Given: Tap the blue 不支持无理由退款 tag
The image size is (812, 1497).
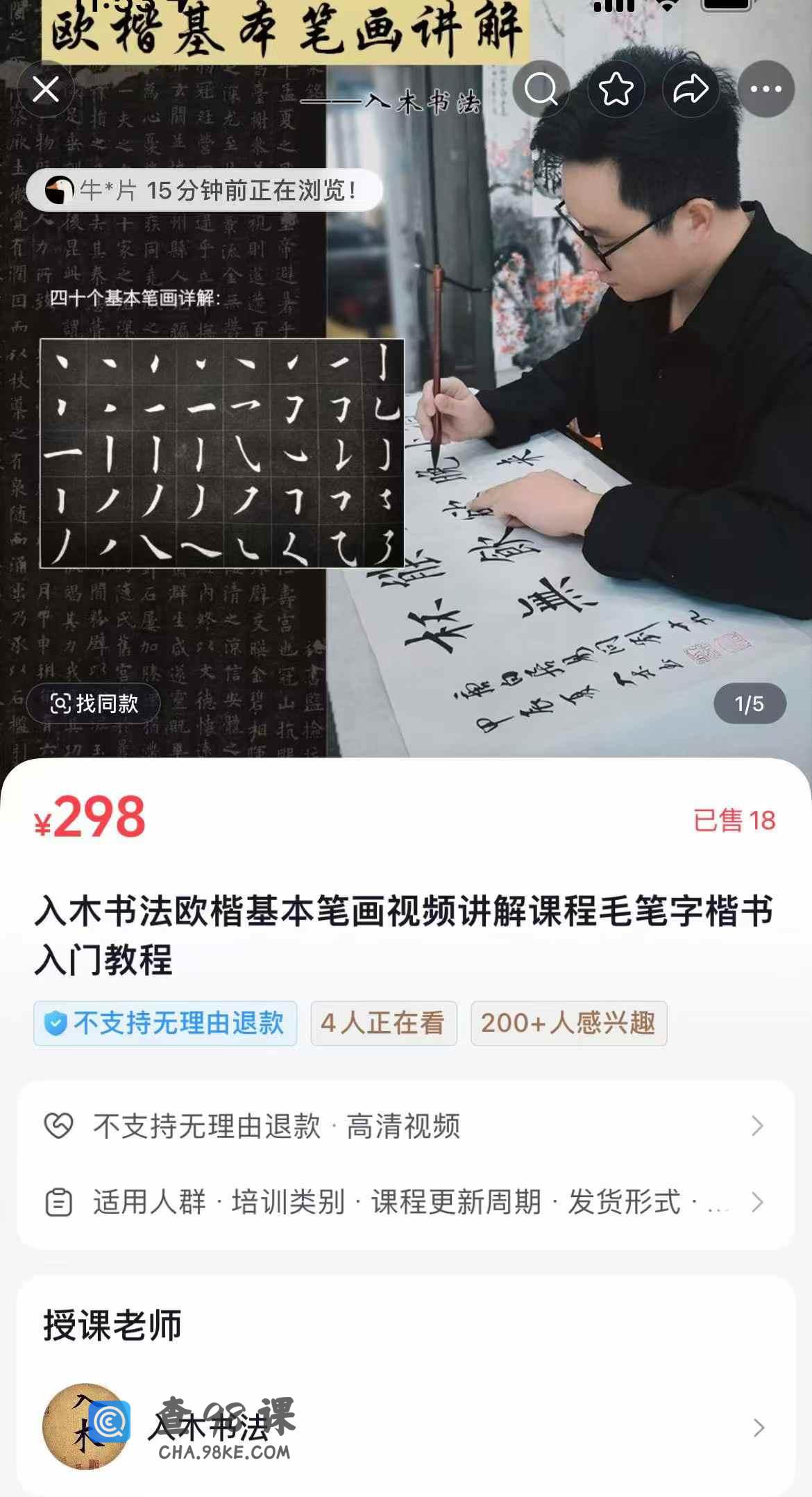Looking at the screenshot, I should 165,1023.
